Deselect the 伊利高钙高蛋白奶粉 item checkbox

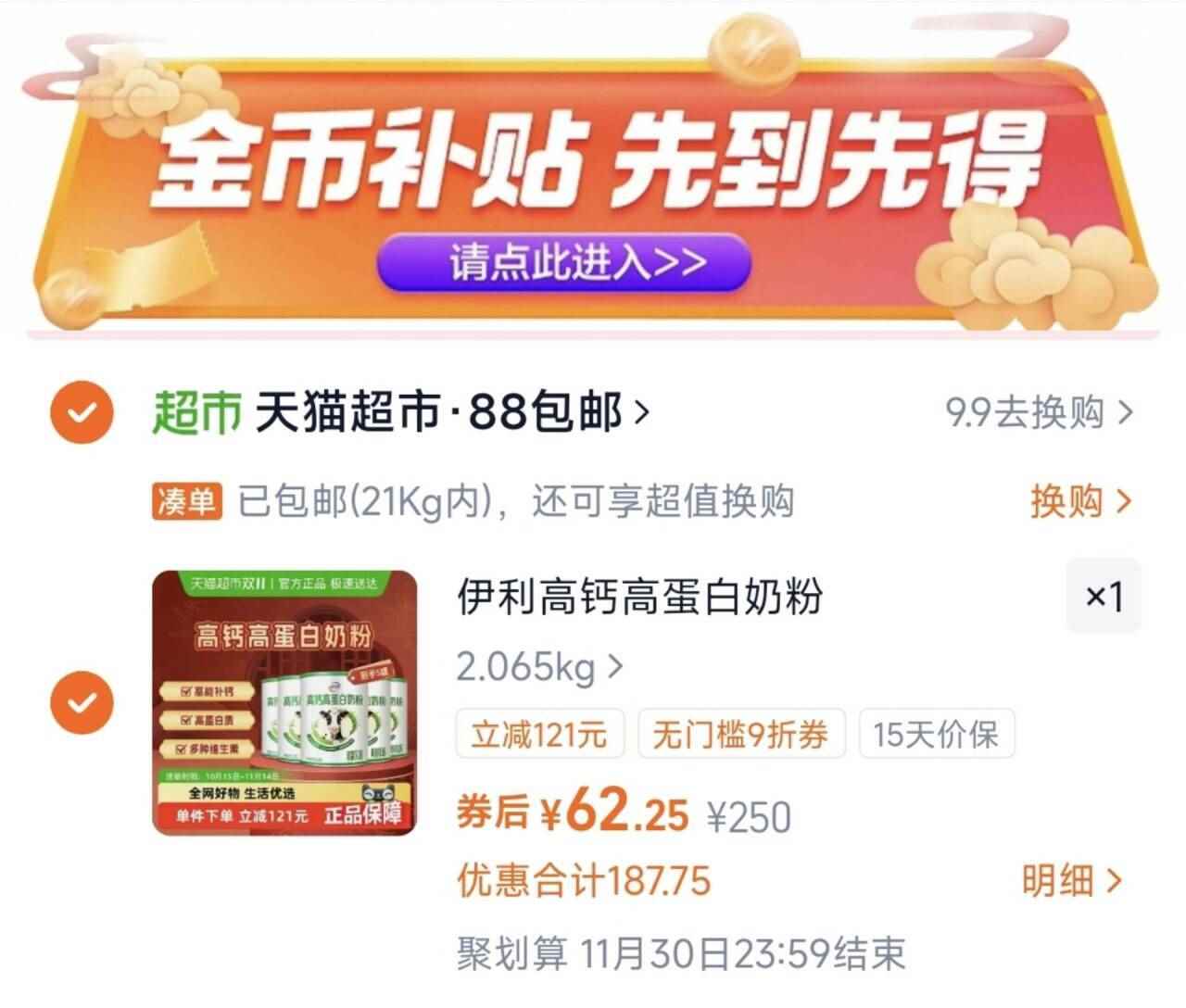tap(82, 702)
